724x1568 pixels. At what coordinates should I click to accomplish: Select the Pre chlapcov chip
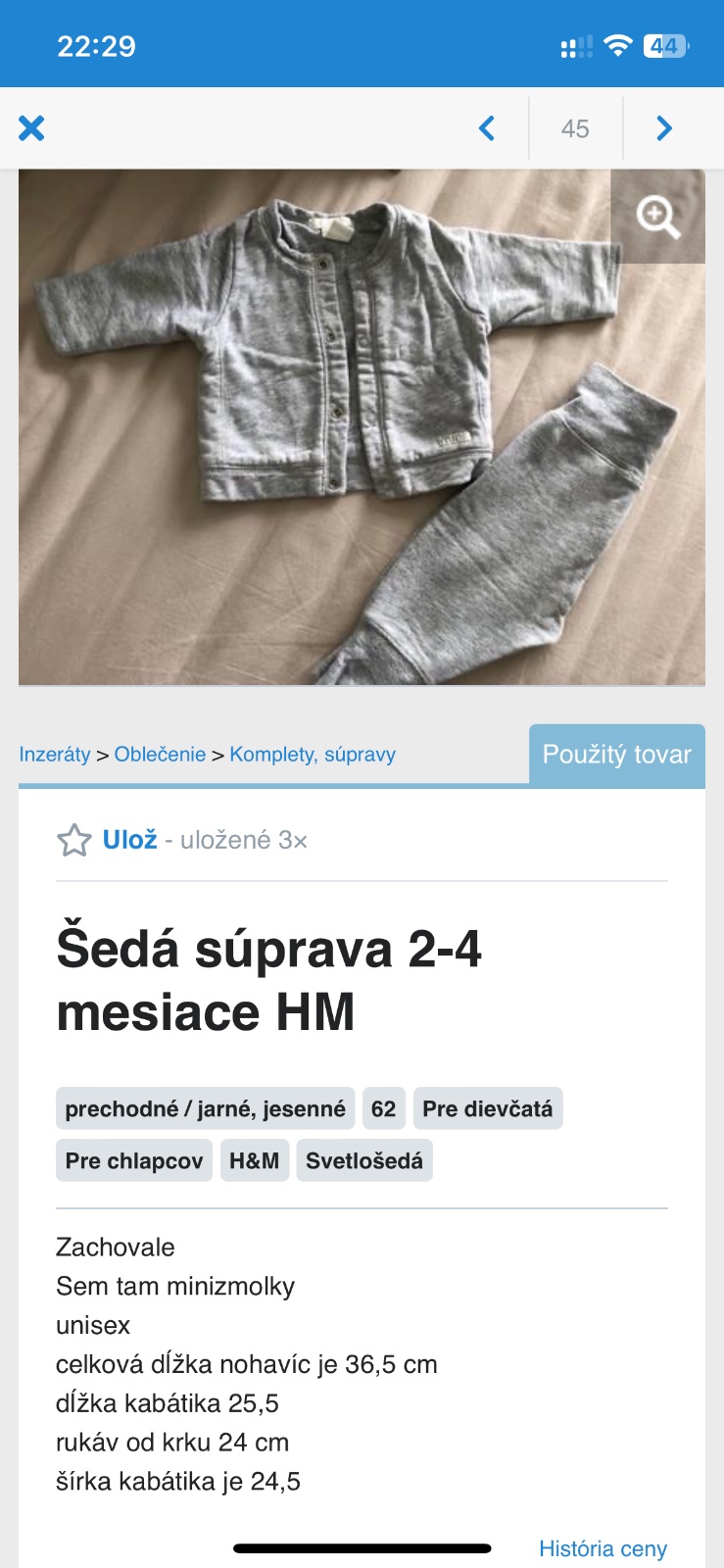coord(134,1160)
